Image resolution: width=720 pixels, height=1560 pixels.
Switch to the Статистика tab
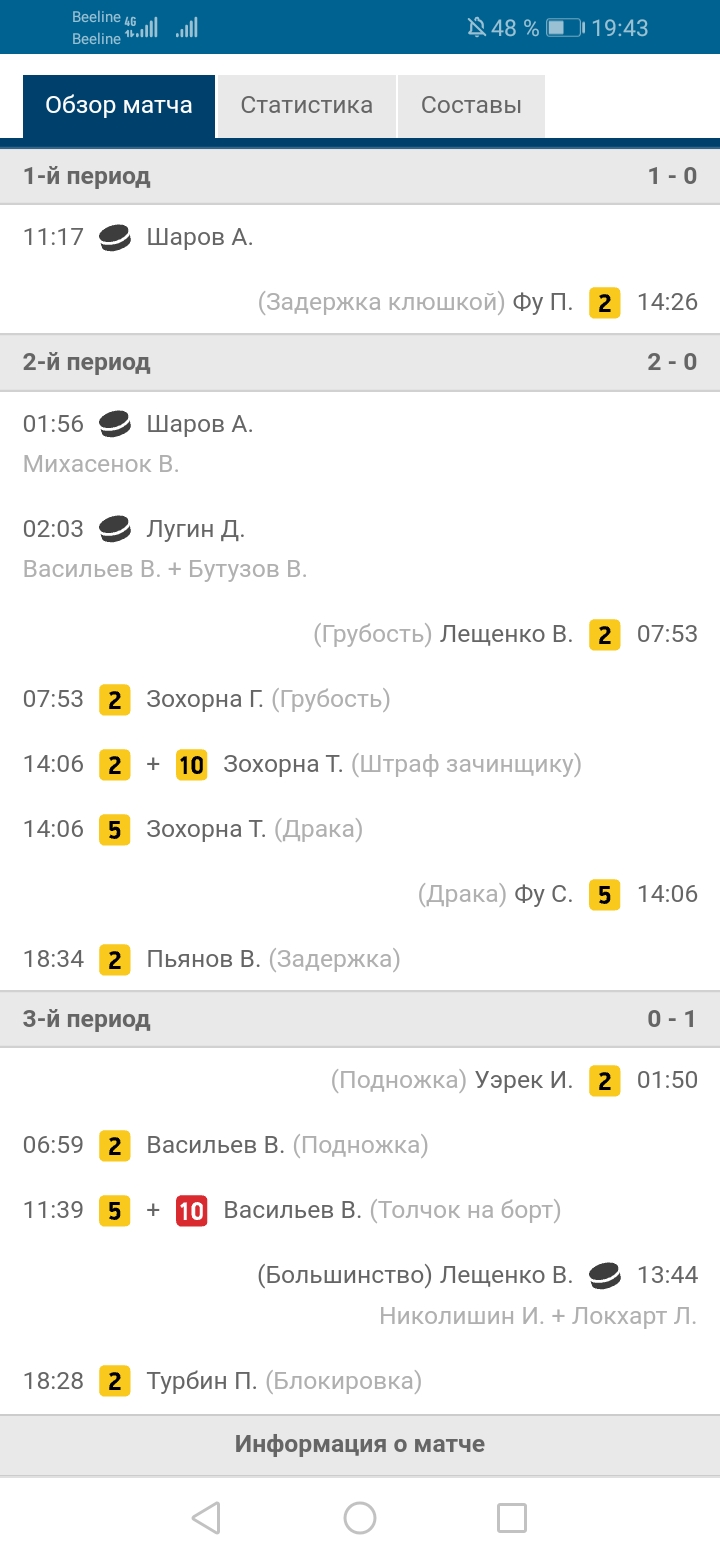click(x=307, y=105)
